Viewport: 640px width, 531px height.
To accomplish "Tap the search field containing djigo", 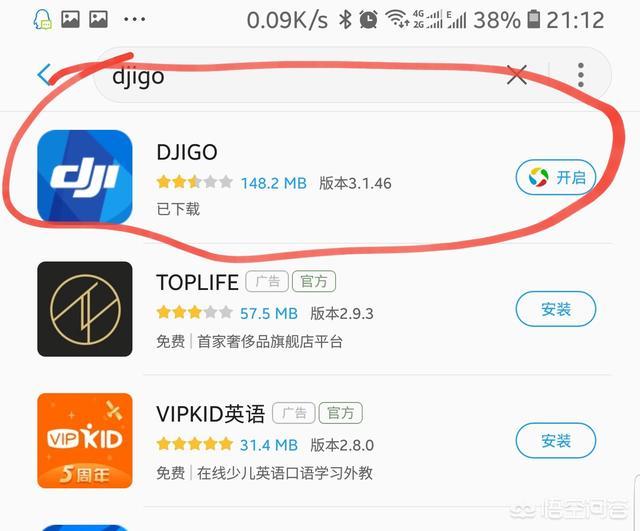I will pyautogui.click(x=300, y=76).
